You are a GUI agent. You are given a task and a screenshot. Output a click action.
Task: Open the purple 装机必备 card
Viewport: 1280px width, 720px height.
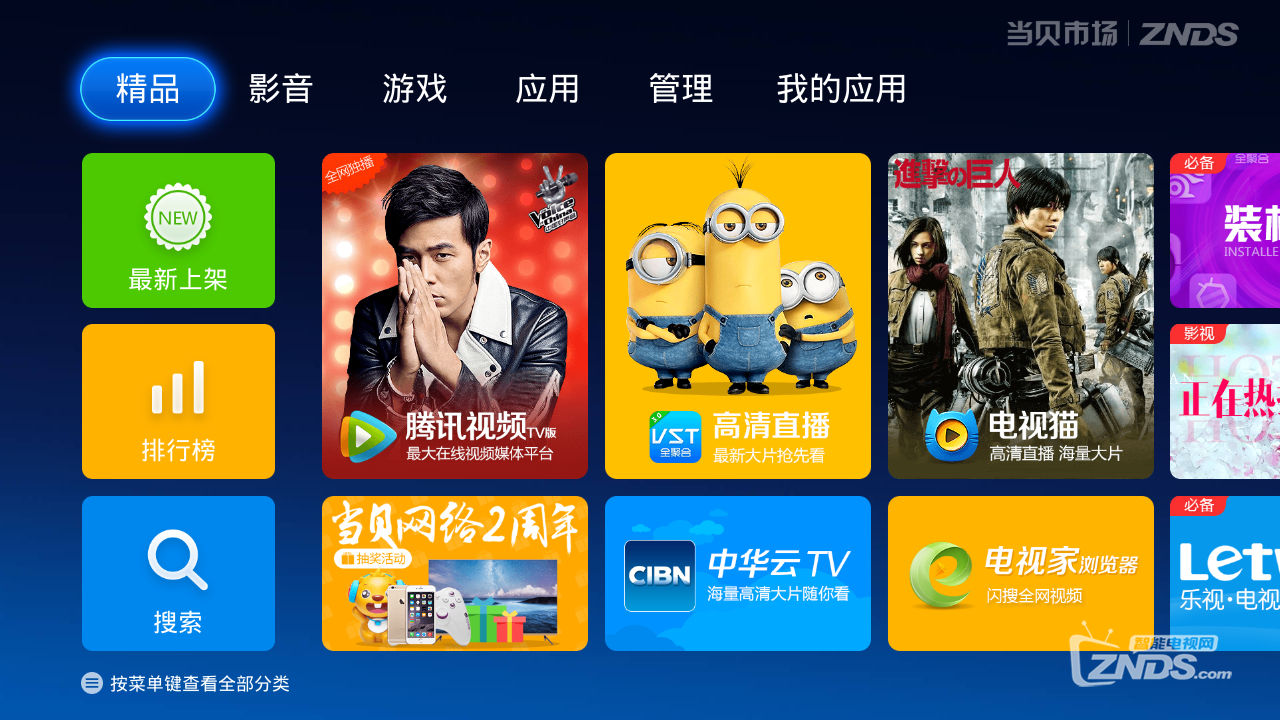[x=1226, y=232]
